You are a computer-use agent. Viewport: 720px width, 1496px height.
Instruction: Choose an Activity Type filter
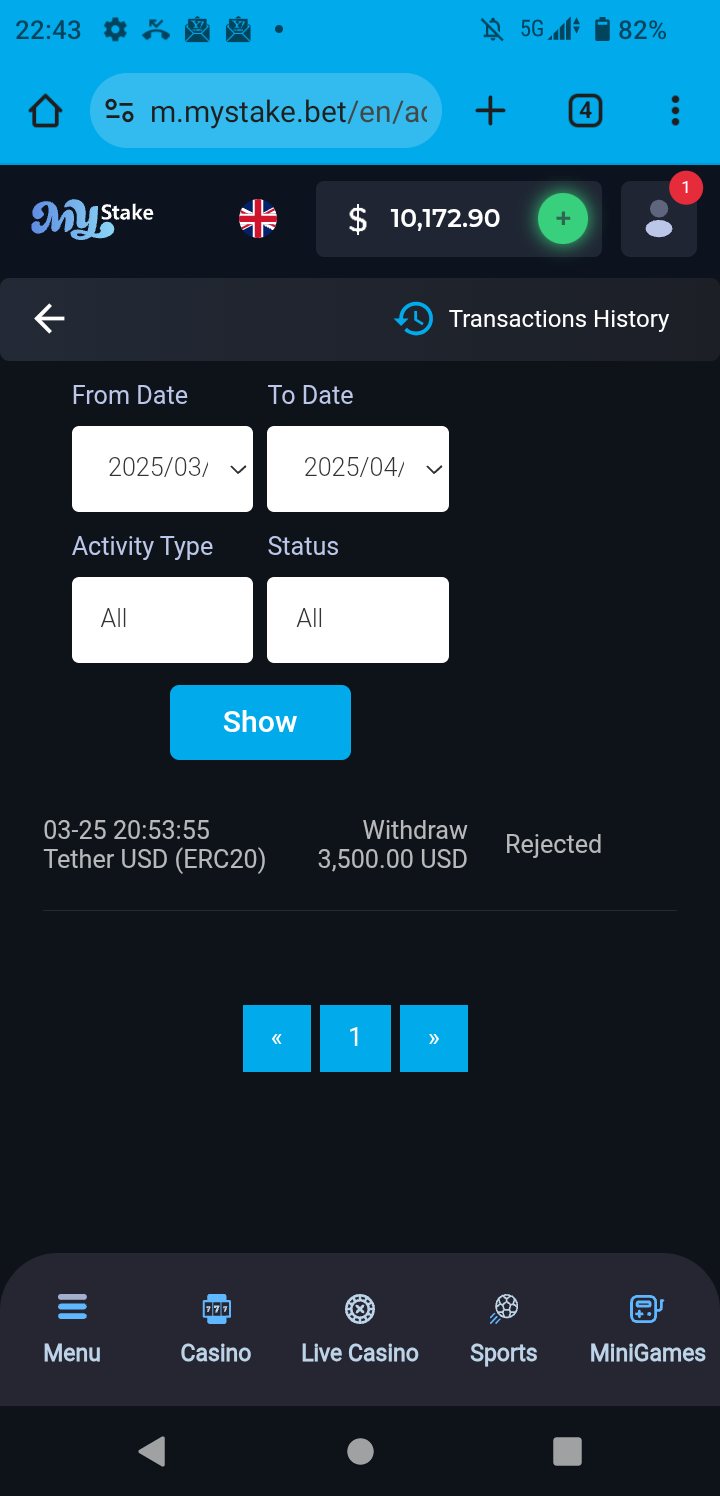click(162, 619)
